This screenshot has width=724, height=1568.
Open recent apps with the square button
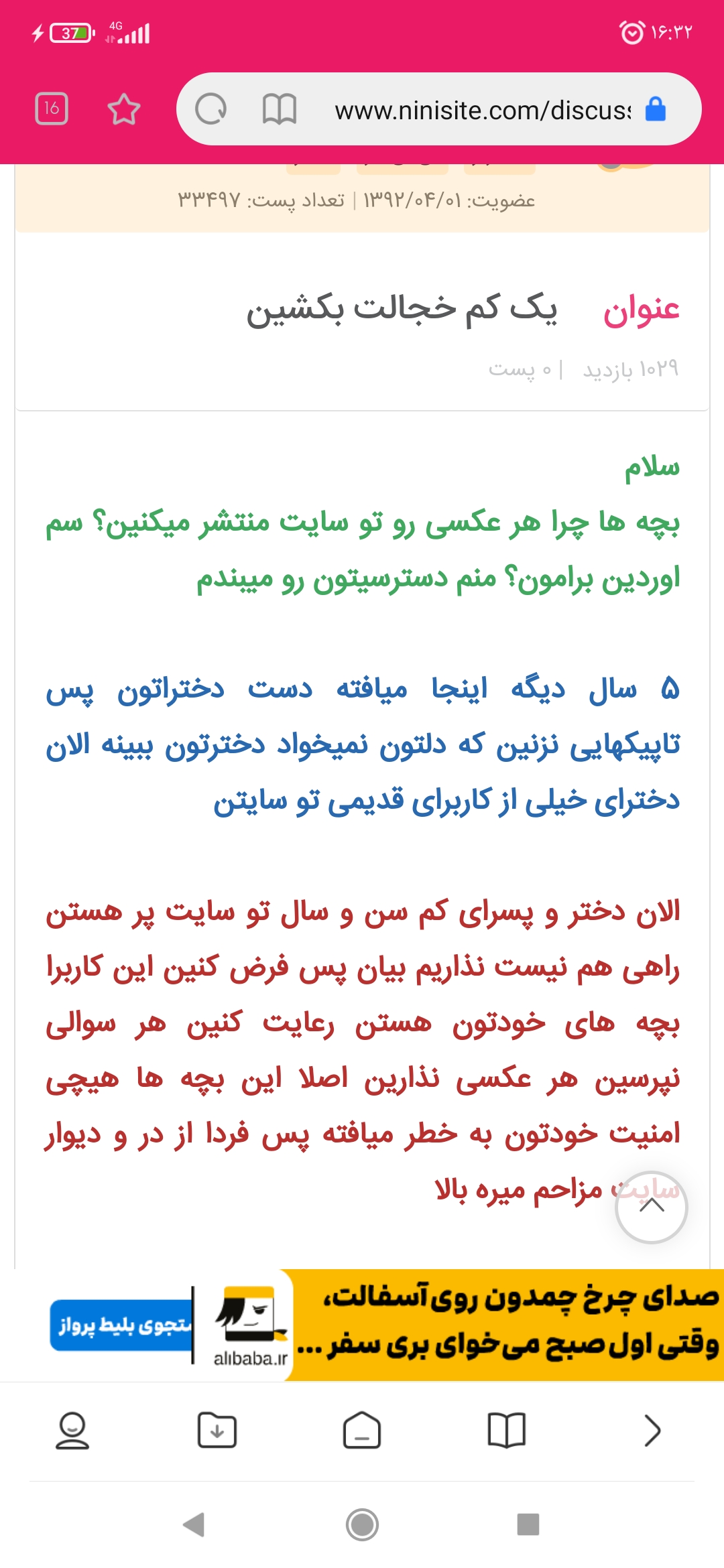pyautogui.click(x=528, y=1524)
